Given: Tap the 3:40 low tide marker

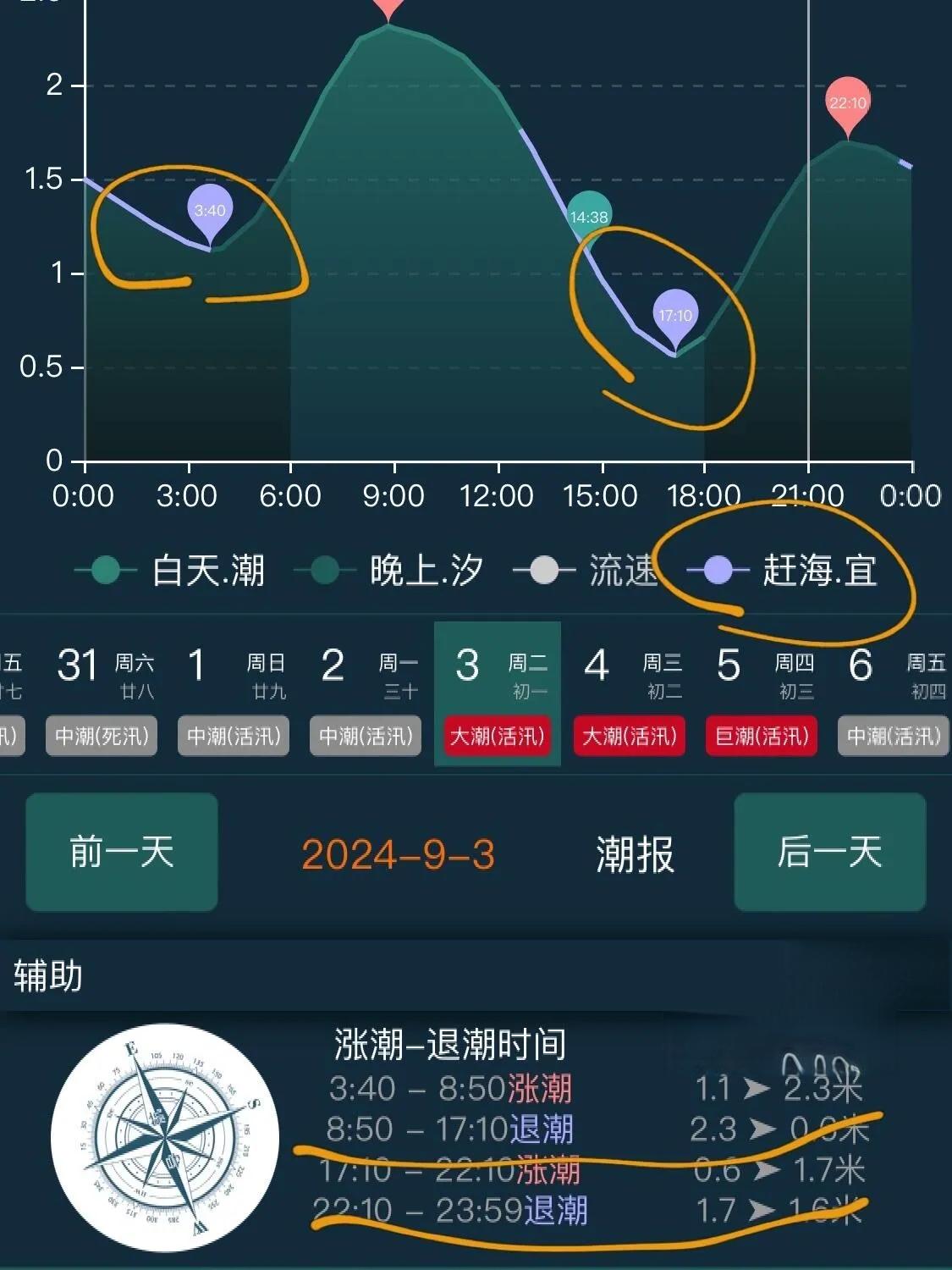Looking at the screenshot, I should click(x=210, y=211).
